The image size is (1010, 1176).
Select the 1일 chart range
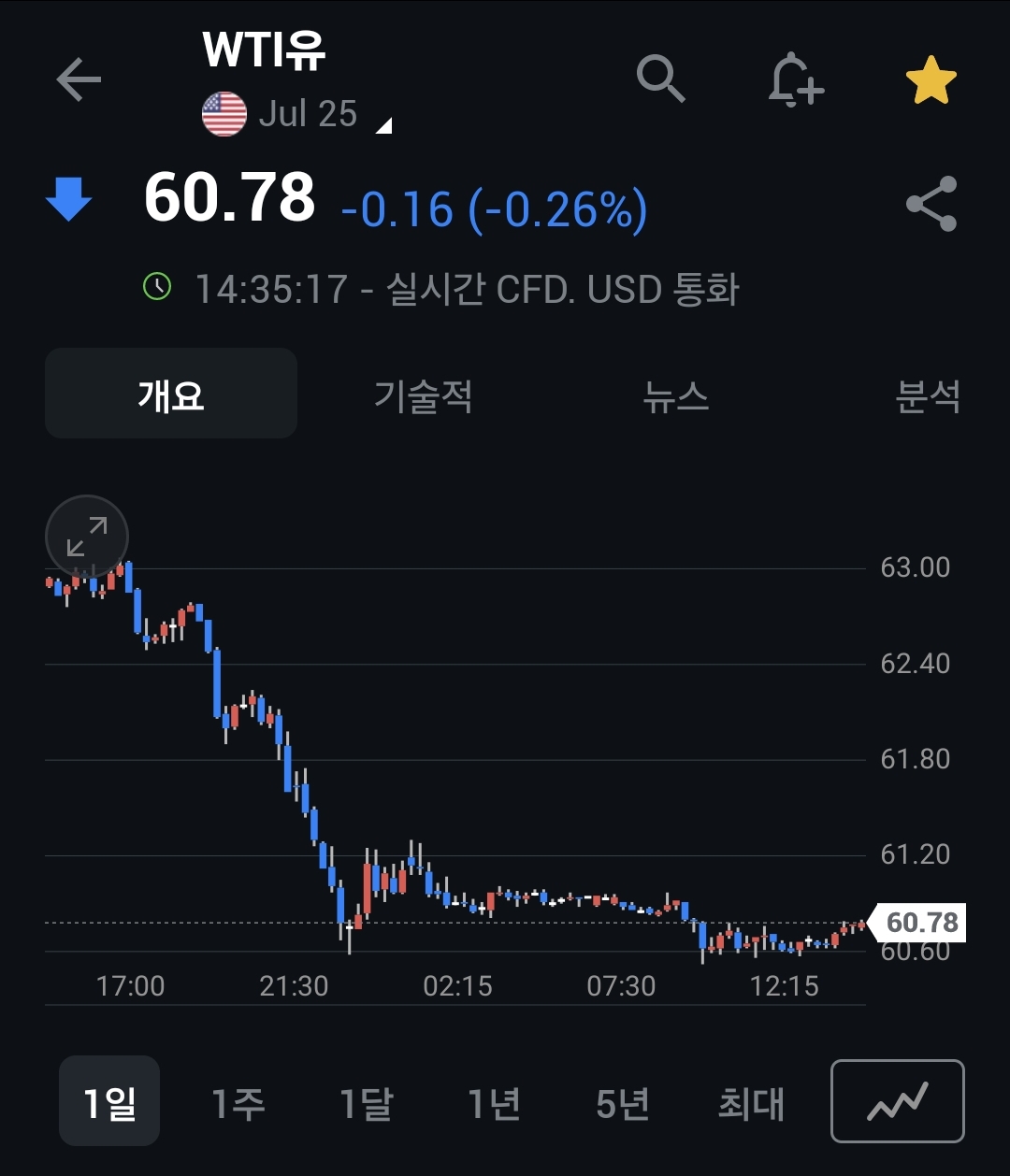click(109, 1103)
